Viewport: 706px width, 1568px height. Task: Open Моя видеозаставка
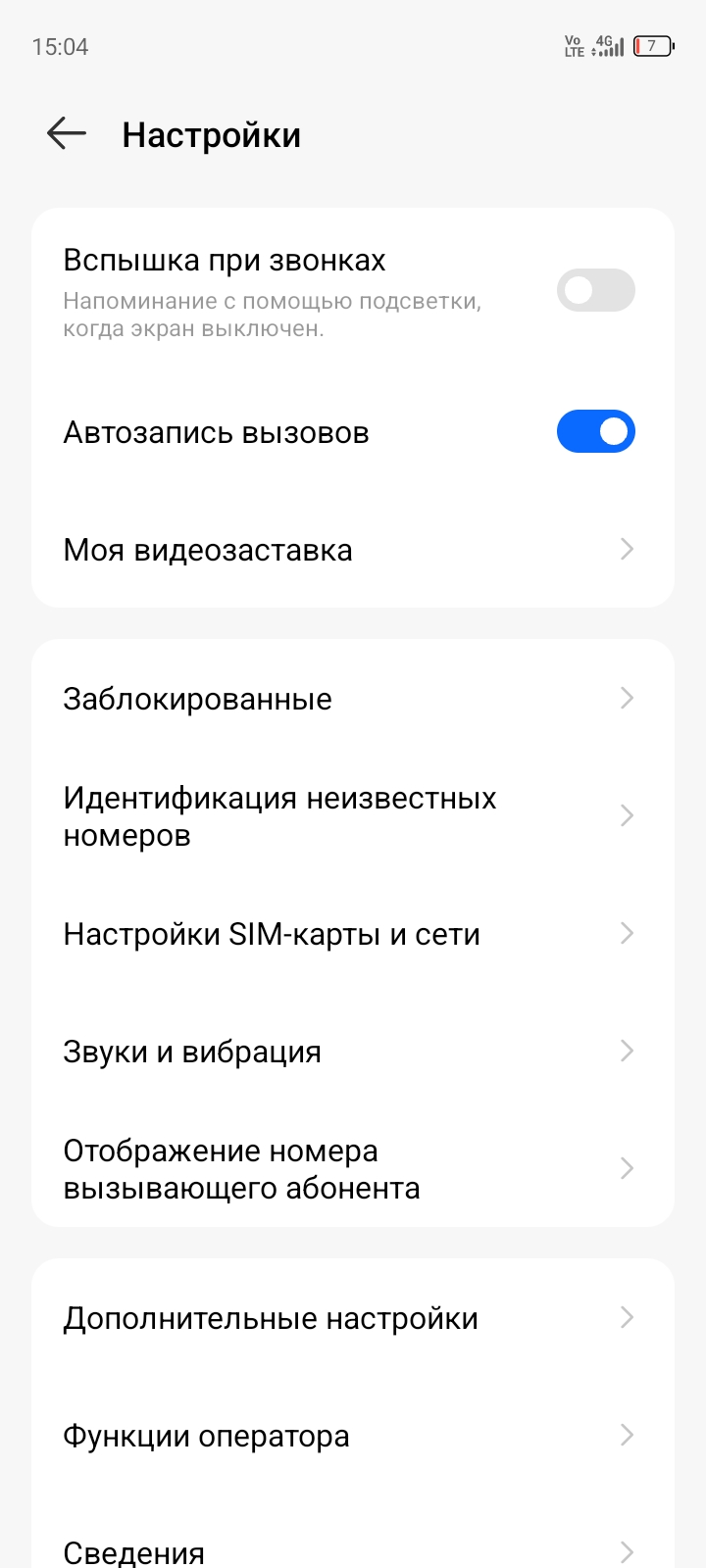pos(353,549)
